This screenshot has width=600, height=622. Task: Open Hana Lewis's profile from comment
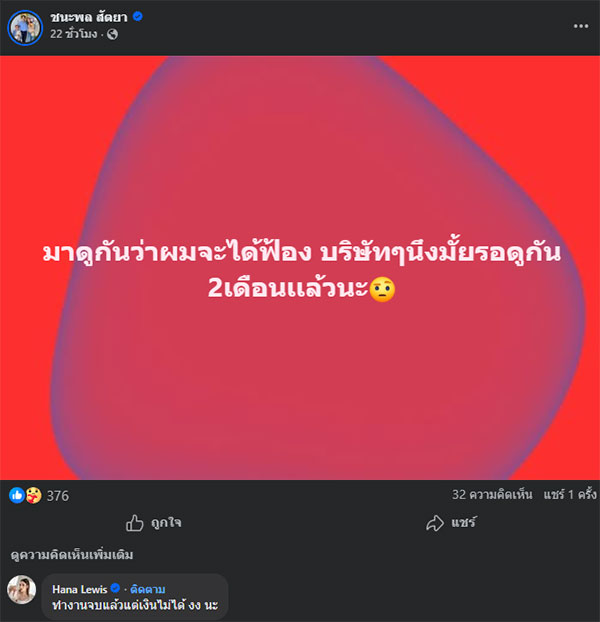[x=79, y=588]
